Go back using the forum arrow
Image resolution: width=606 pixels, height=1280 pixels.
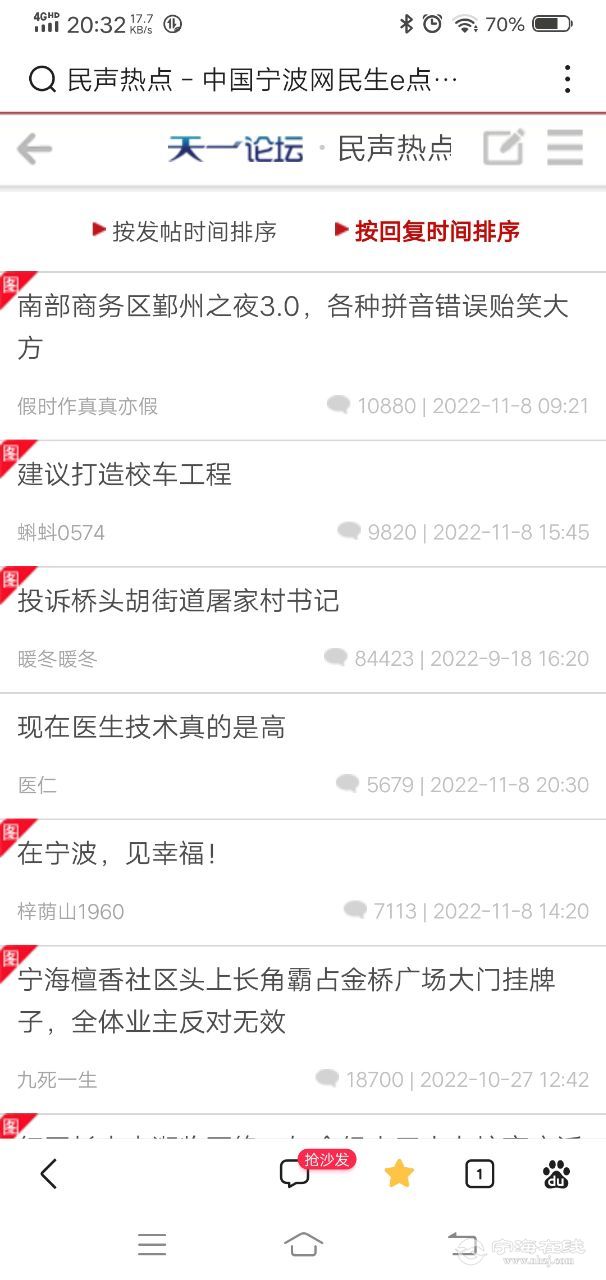(35, 150)
